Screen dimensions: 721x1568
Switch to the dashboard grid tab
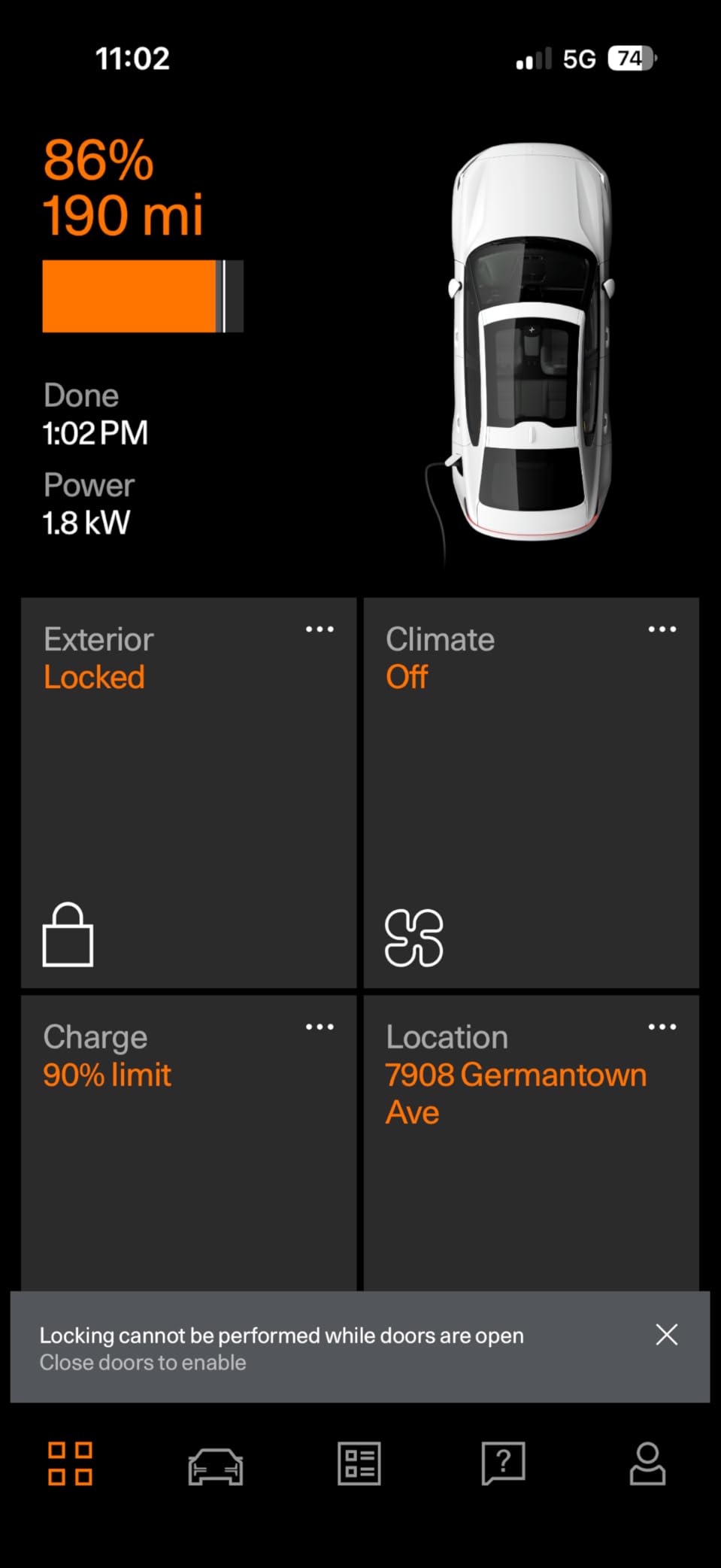tap(70, 1463)
